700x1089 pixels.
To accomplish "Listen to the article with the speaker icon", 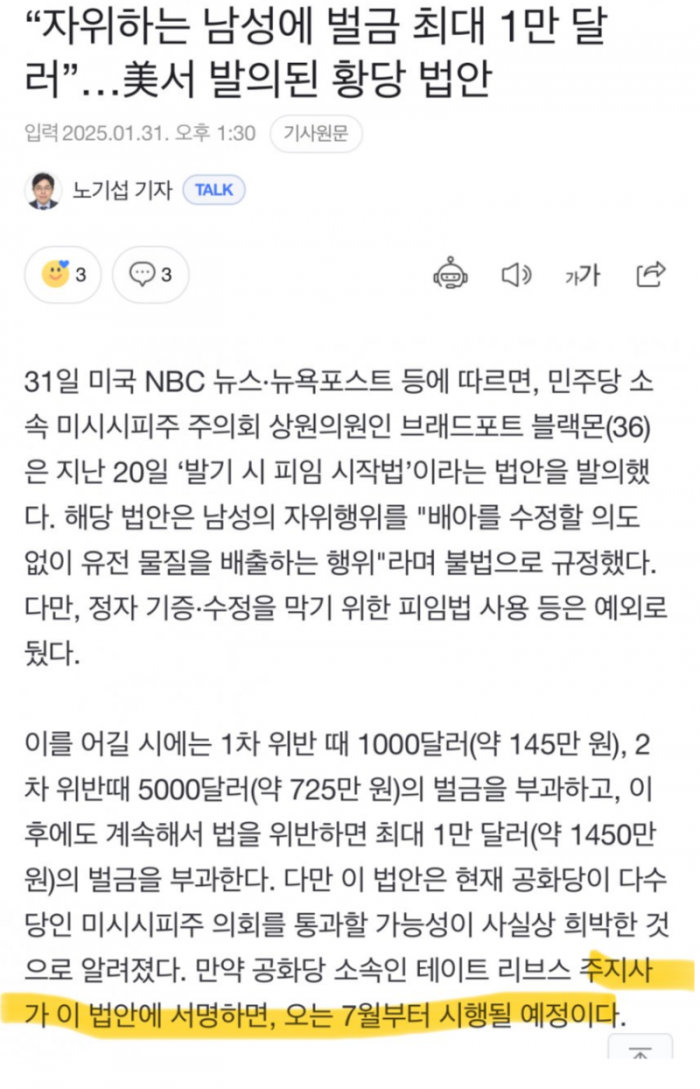I will pos(515,274).
